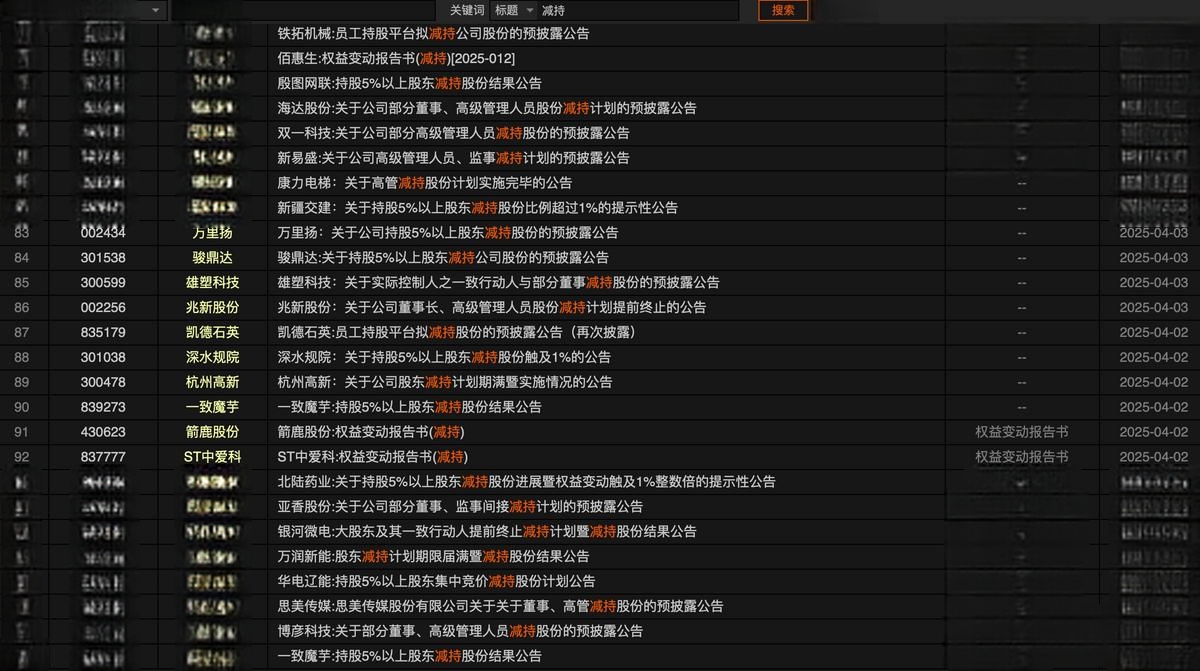Open the 雄塑科技 pre-disclosure announcement
This screenshot has width=1200, height=671.
pyautogui.click(x=498, y=283)
